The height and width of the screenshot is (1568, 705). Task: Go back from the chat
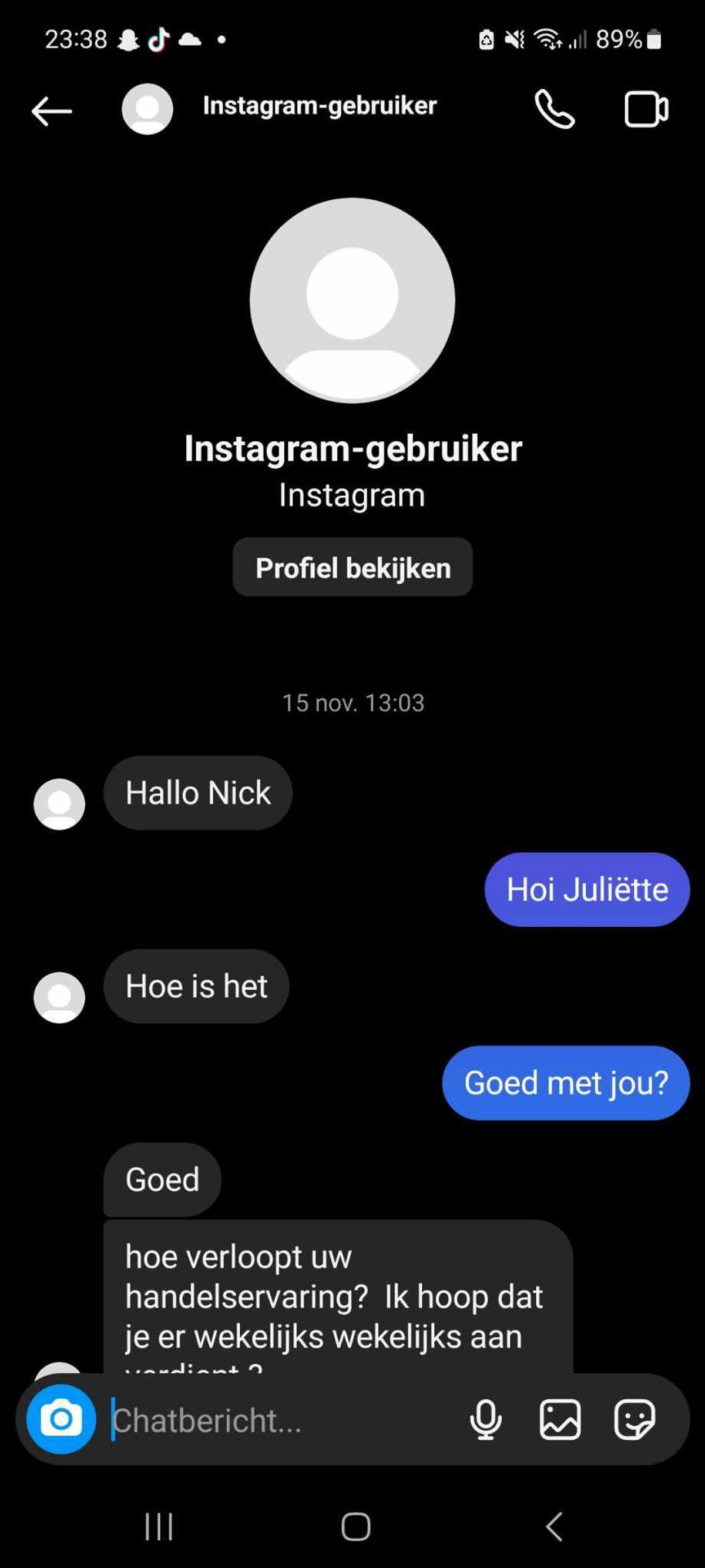(52, 112)
